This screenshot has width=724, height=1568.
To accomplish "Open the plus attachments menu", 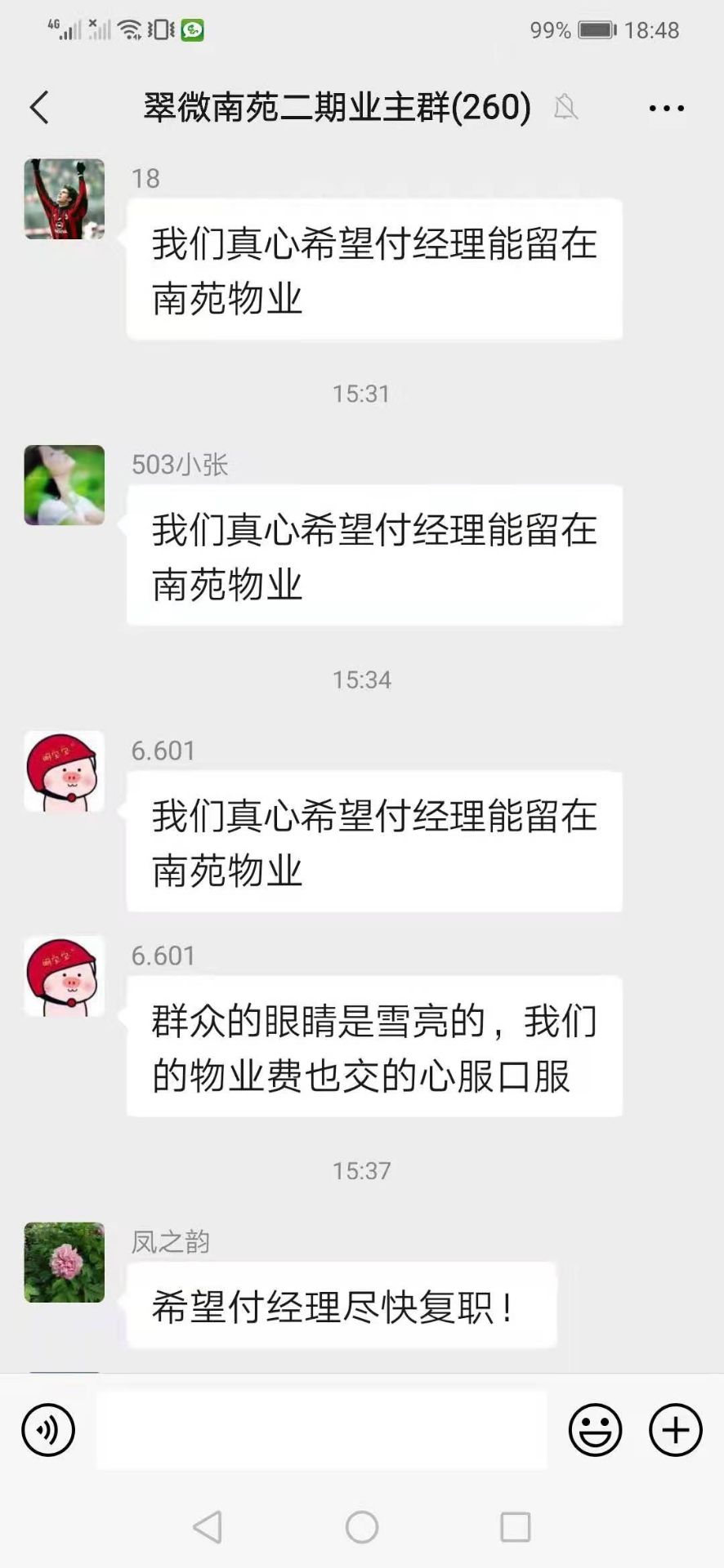I will coord(675,1430).
